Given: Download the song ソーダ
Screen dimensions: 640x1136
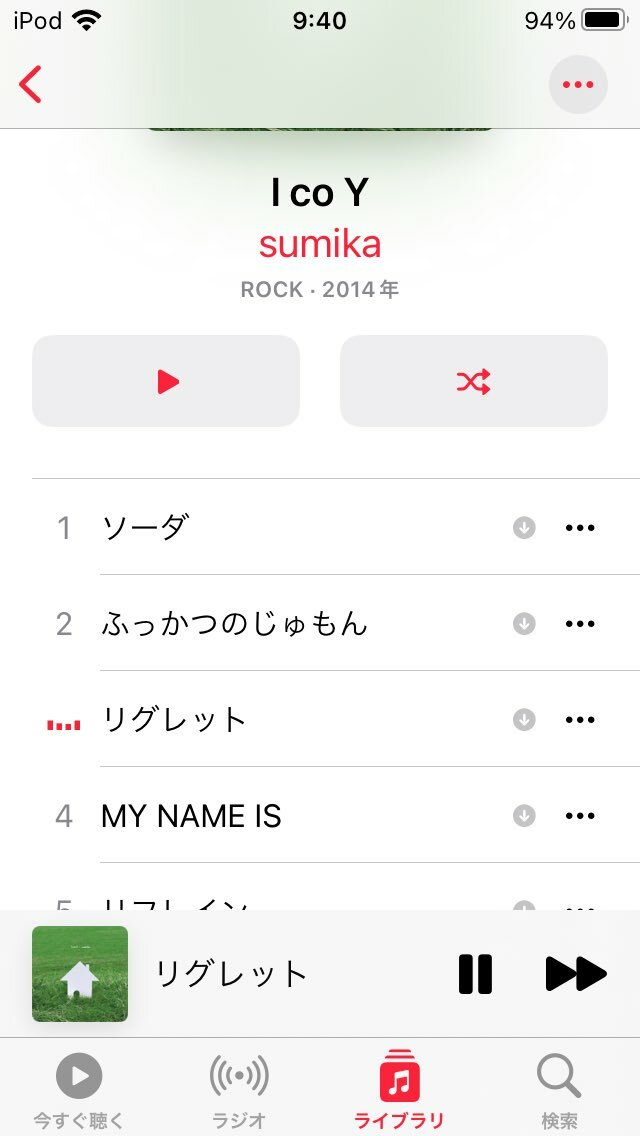Looking at the screenshot, I should click(x=524, y=528).
